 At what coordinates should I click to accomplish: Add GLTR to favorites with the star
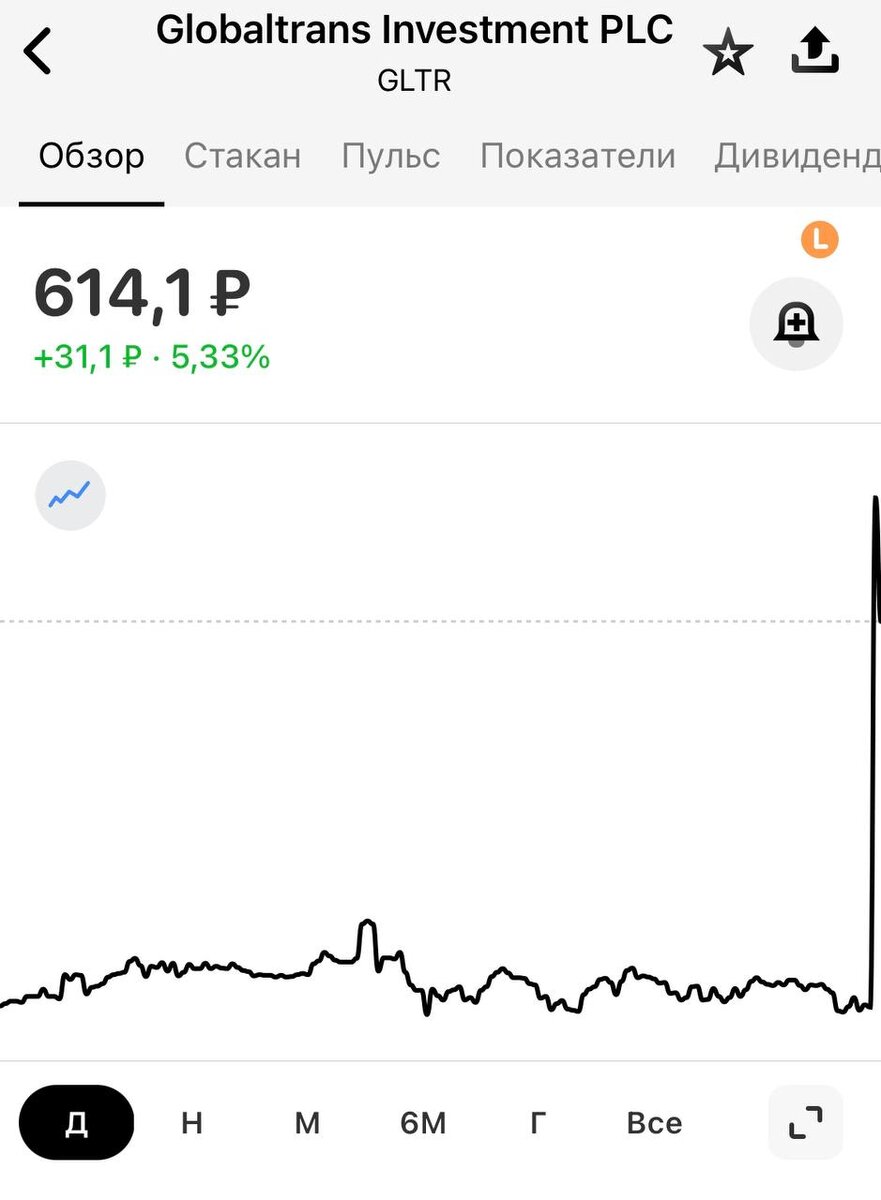tap(727, 52)
